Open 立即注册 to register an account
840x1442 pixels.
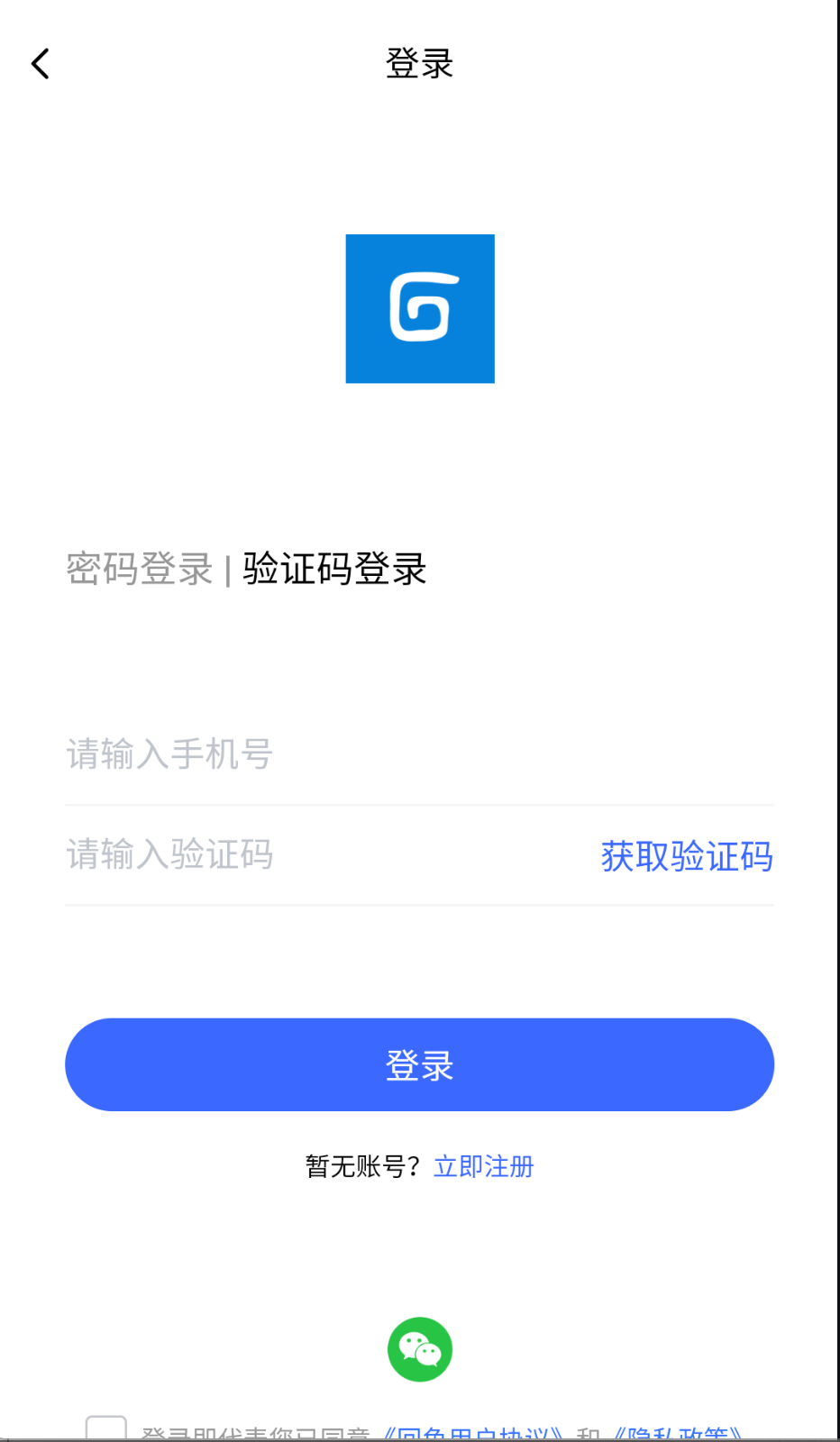[x=484, y=1166]
